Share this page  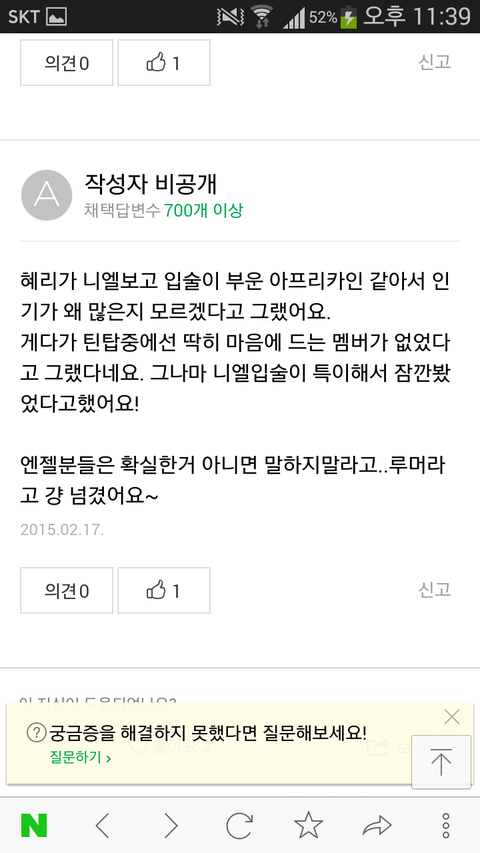377,826
